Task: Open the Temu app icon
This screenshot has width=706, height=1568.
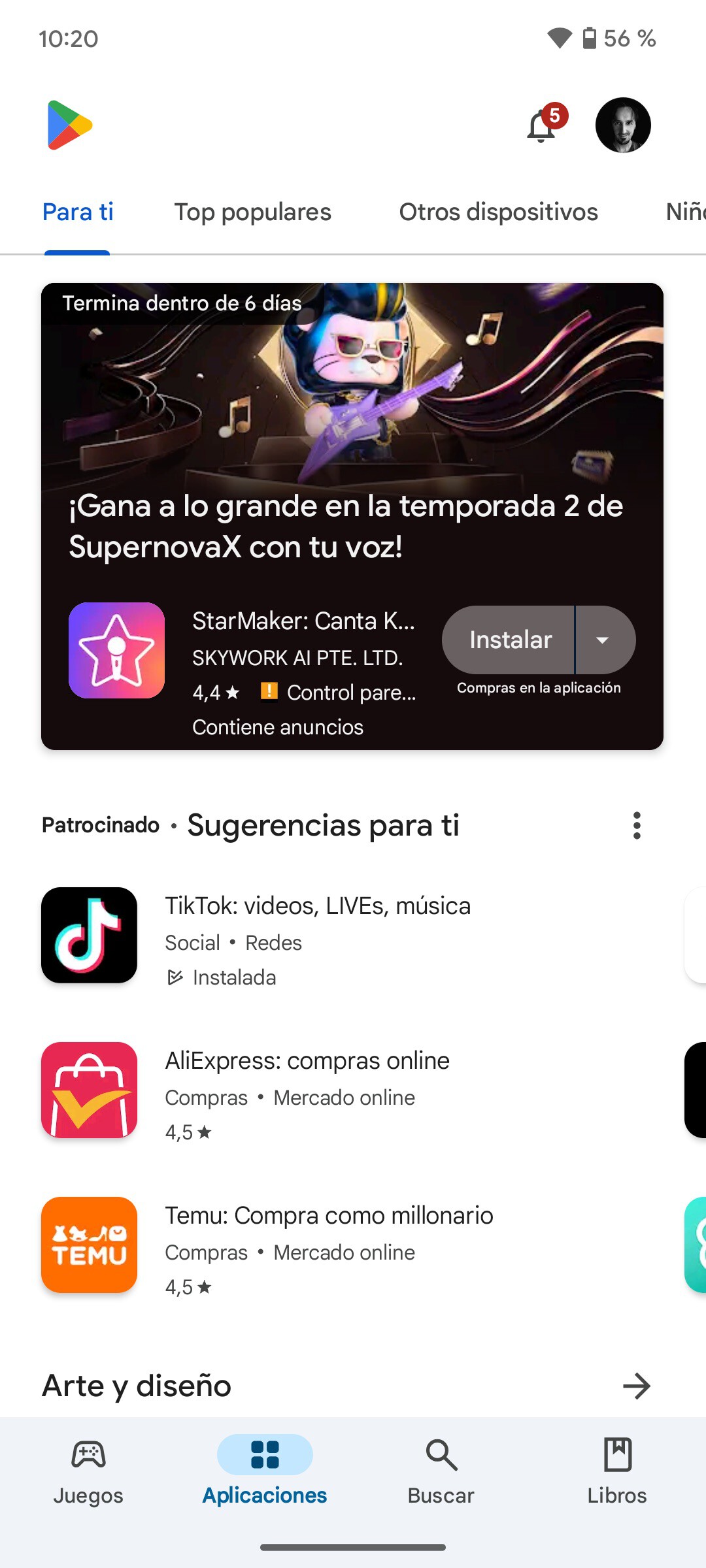Action: [89, 1245]
